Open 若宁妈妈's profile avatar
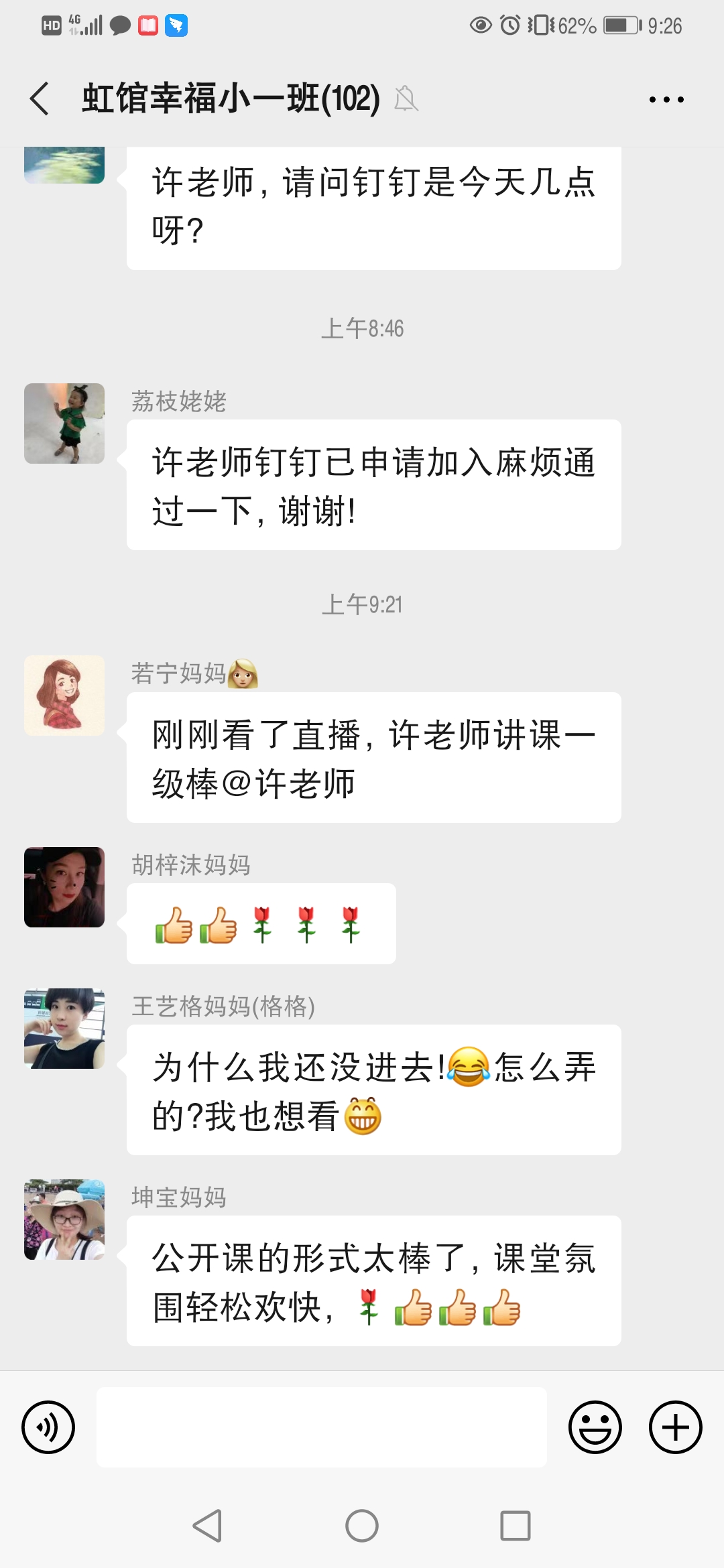This screenshot has height=1568, width=724. point(64,696)
